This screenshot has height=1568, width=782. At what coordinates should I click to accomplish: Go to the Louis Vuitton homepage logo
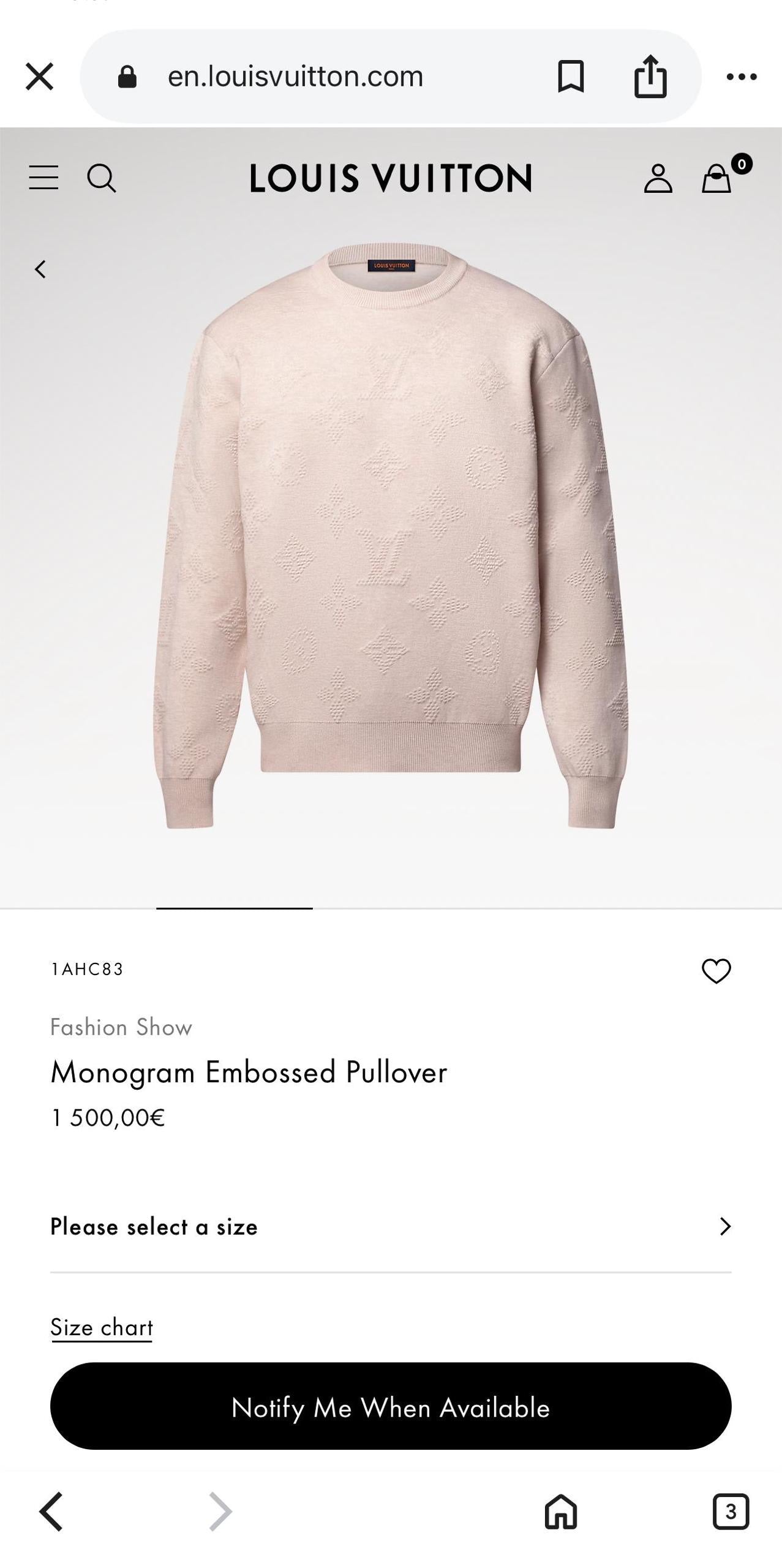pos(391,178)
